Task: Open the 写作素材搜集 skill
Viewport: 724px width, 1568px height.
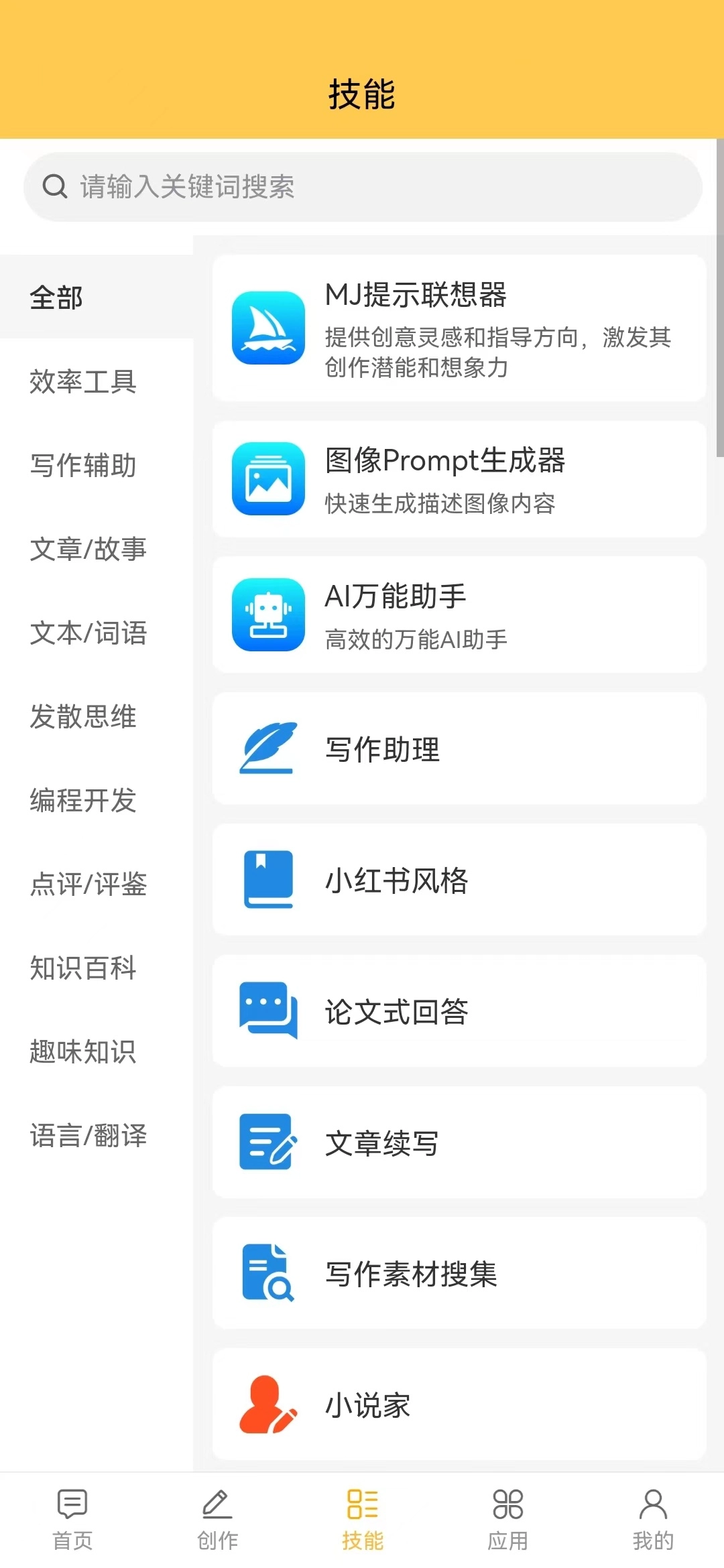Action: [459, 1273]
